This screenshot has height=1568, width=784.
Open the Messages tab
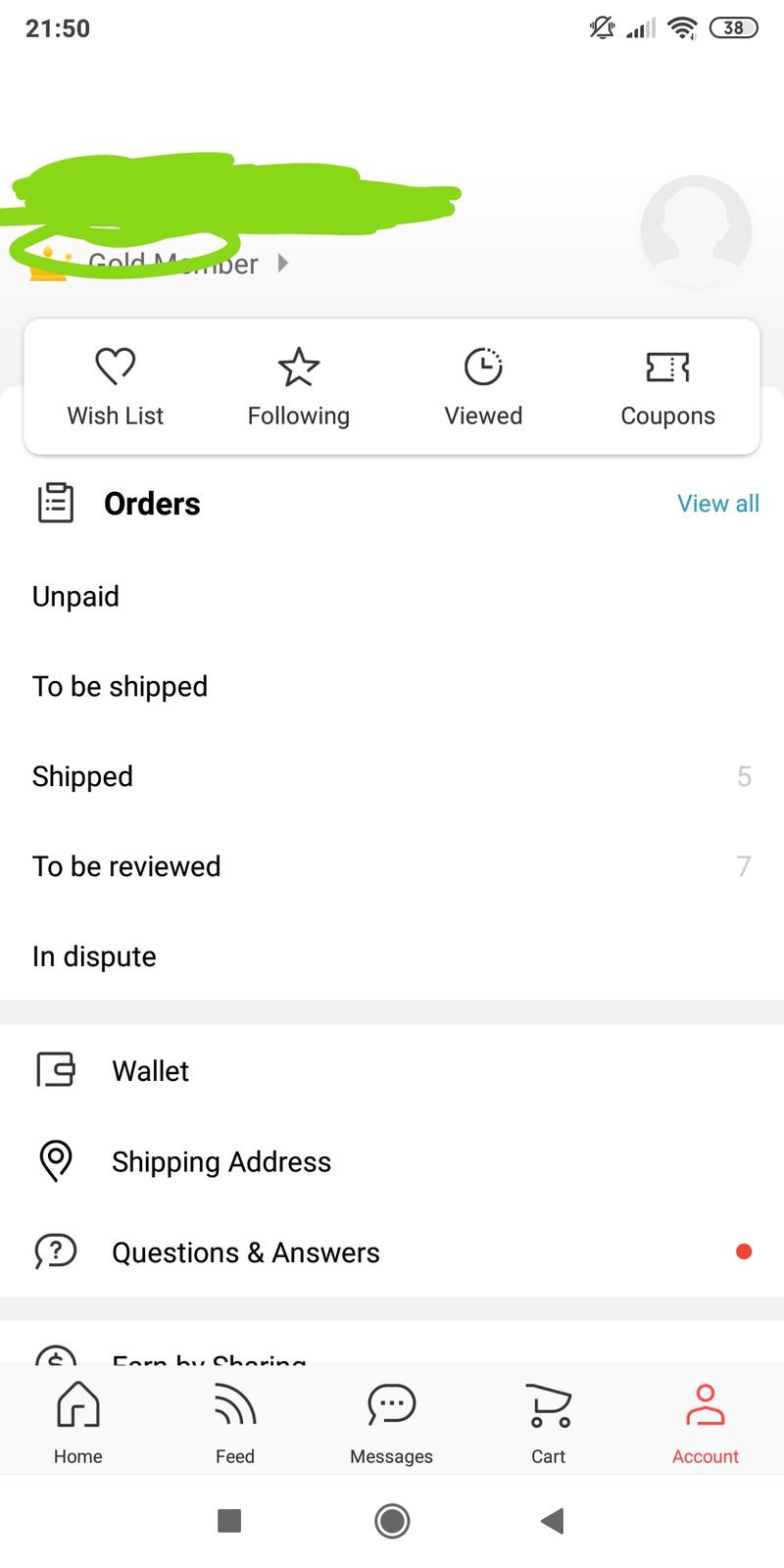tap(391, 1422)
